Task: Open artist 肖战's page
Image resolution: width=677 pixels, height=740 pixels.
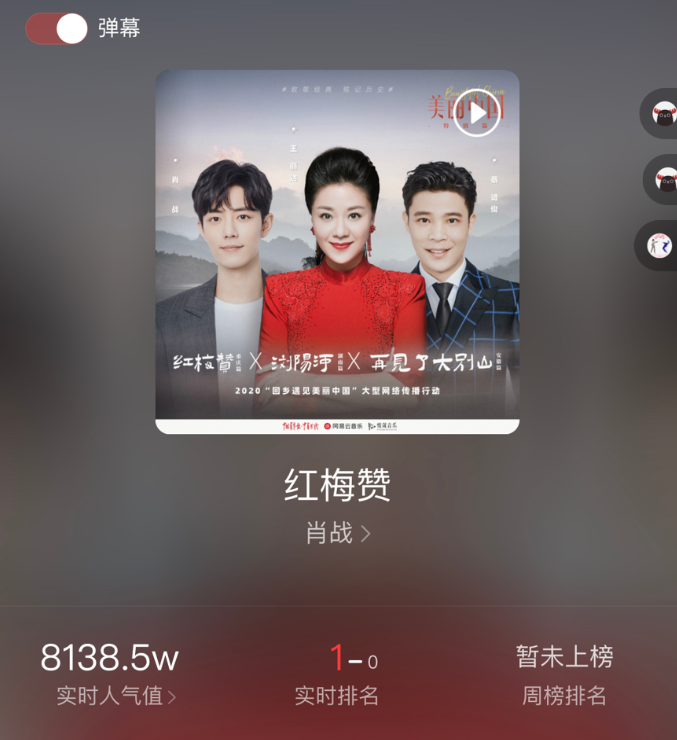Action: pyautogui.click(x=337, y=533)
